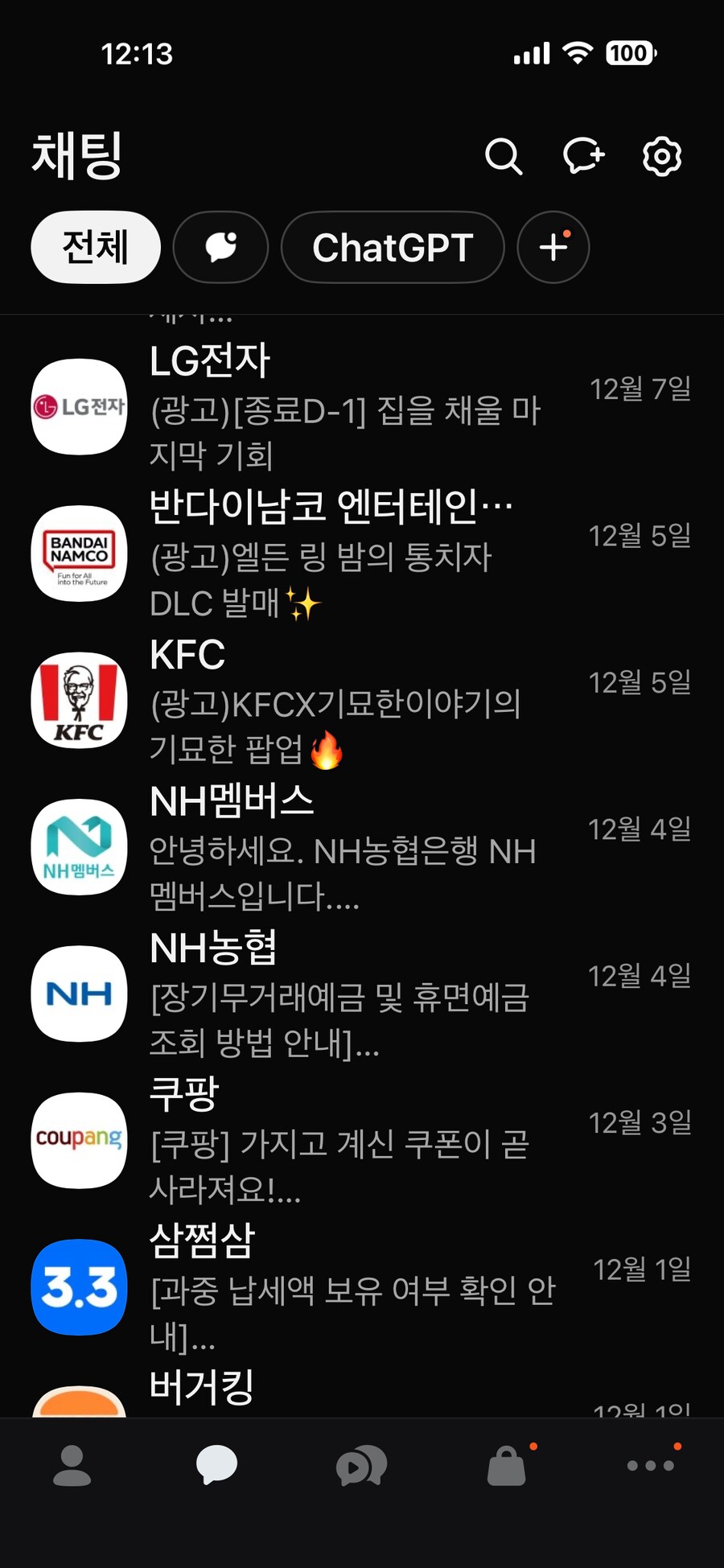The width and height of the screenshot is (724, 1568).
Task: Open chat settings via the gear icon
Action: [661, 157]
